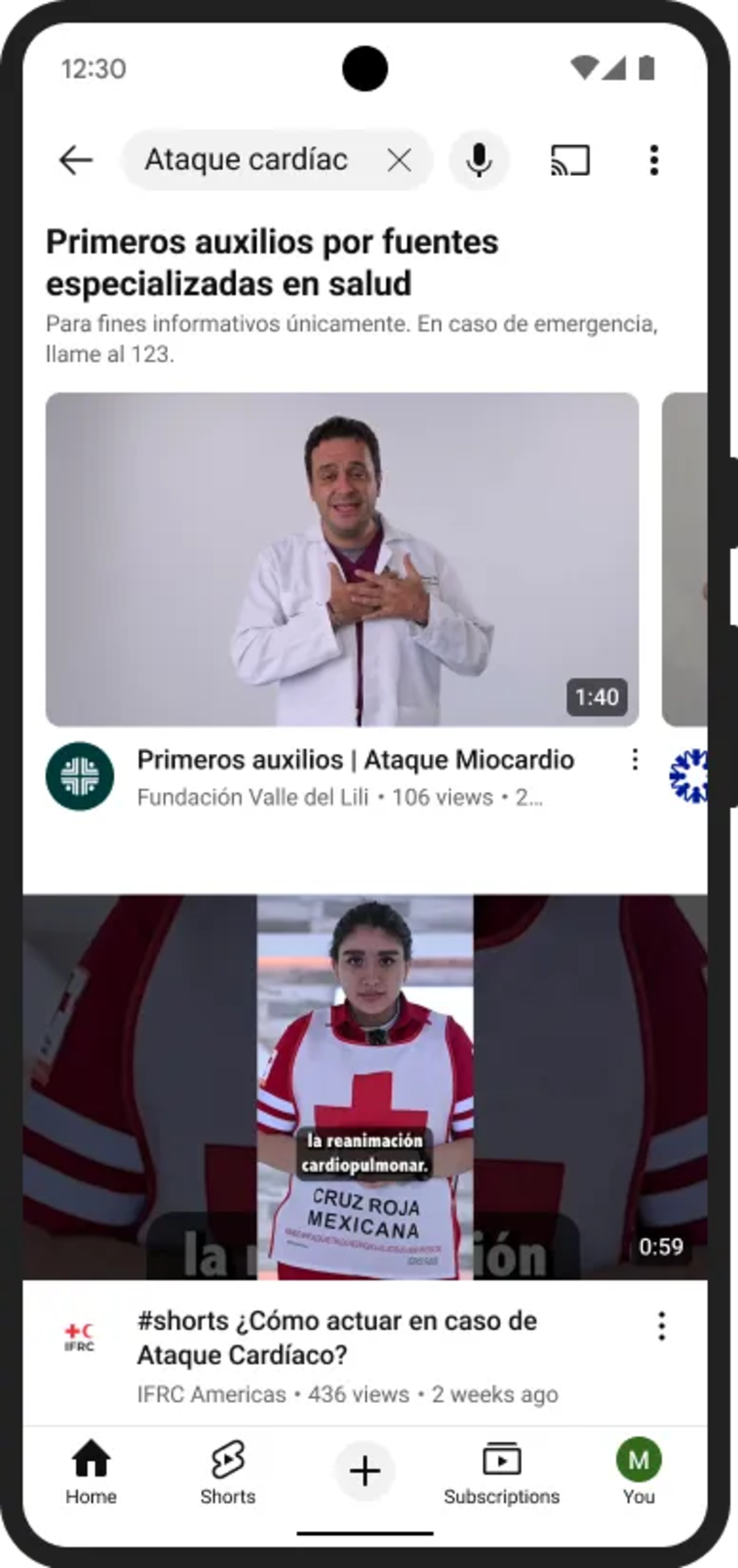Go to the You profile tab
The width and height of the screenshot is (738, 1568).
click(638, 1472)
